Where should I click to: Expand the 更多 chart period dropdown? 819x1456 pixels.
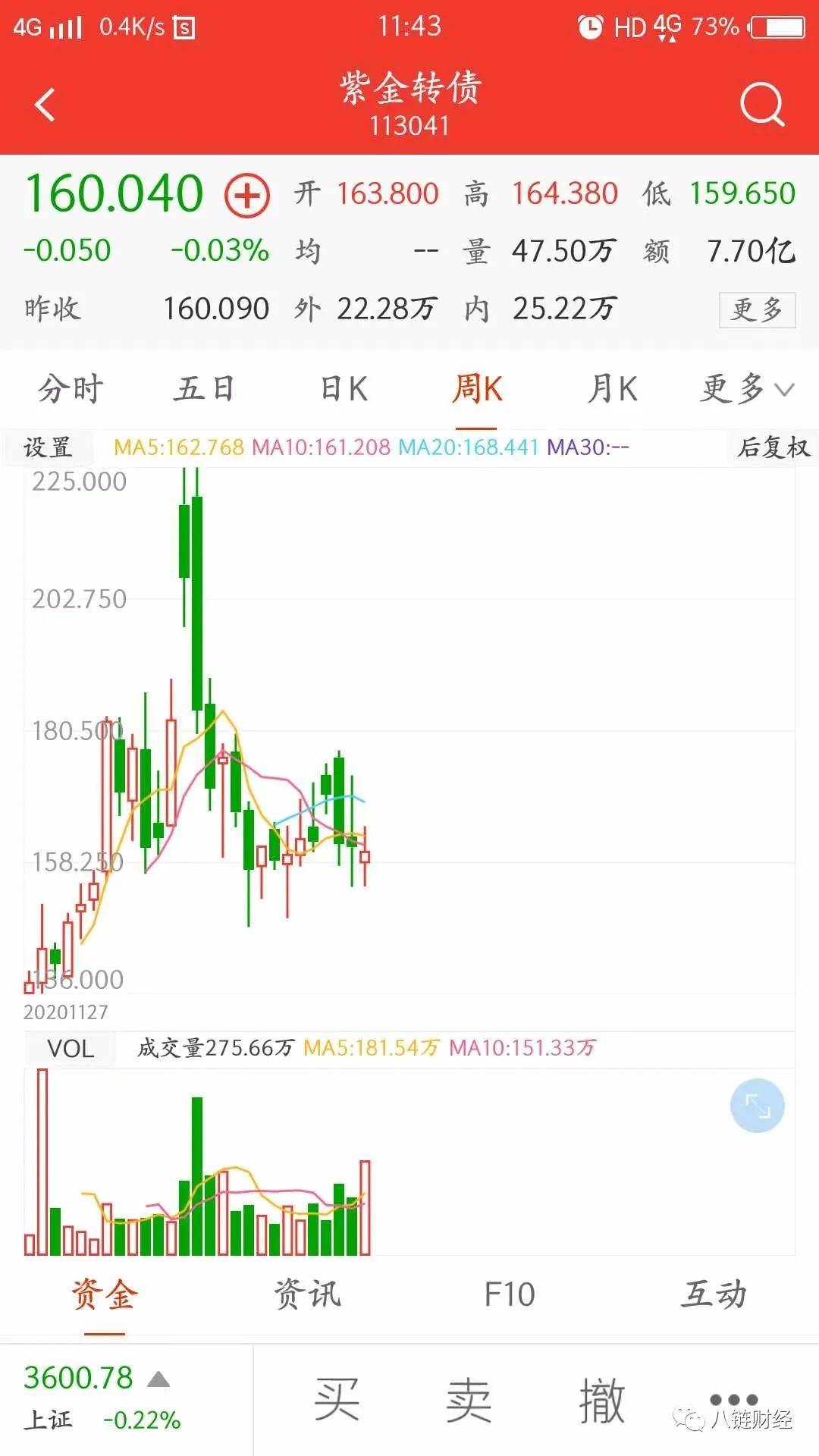point(746,390)
